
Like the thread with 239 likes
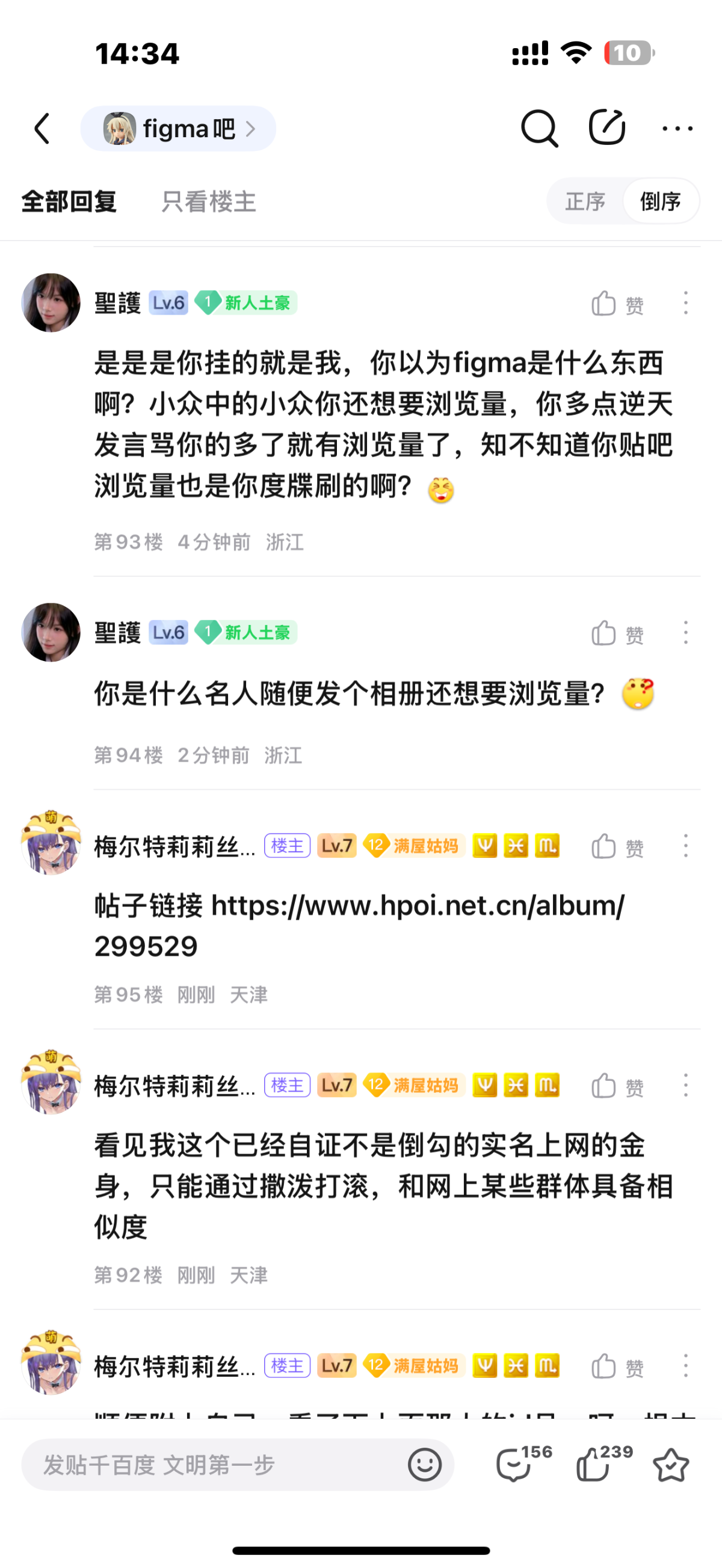click(x=604, y=1462)
